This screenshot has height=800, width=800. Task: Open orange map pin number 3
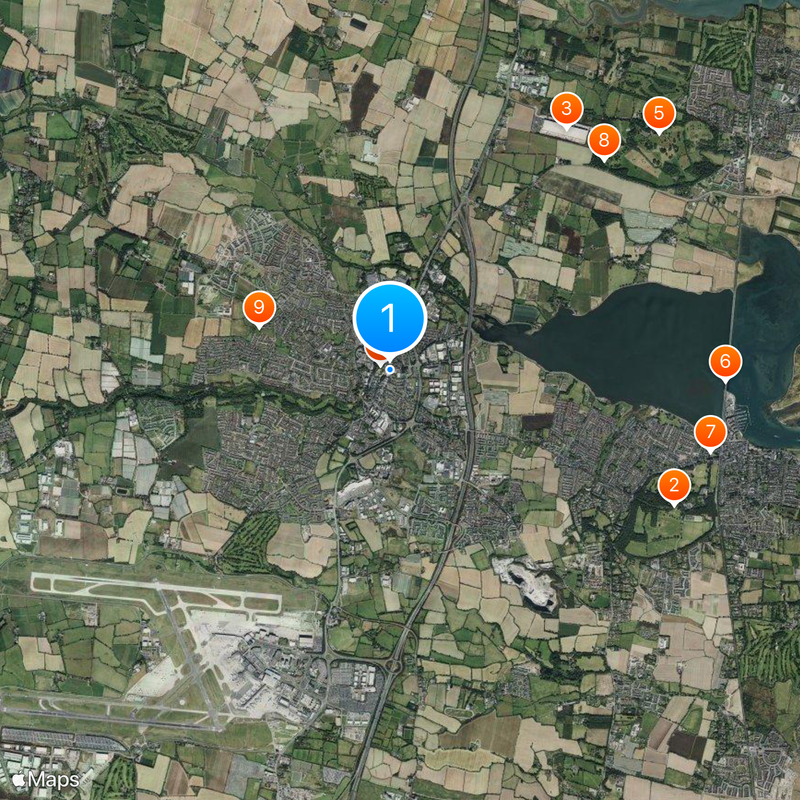567,109
